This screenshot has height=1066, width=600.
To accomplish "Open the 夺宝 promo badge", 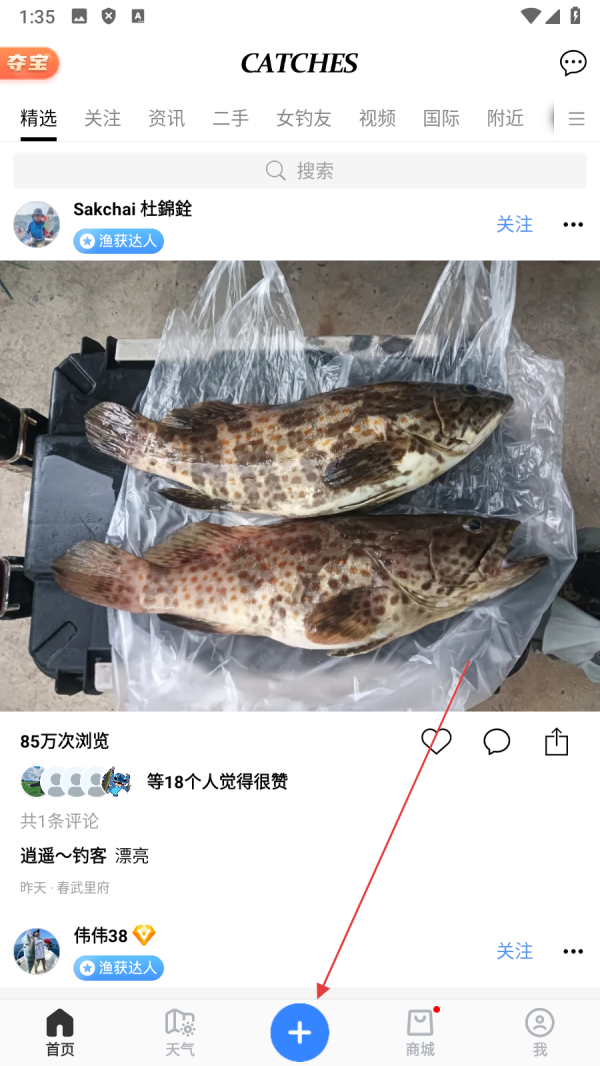I will pos(29,63).
